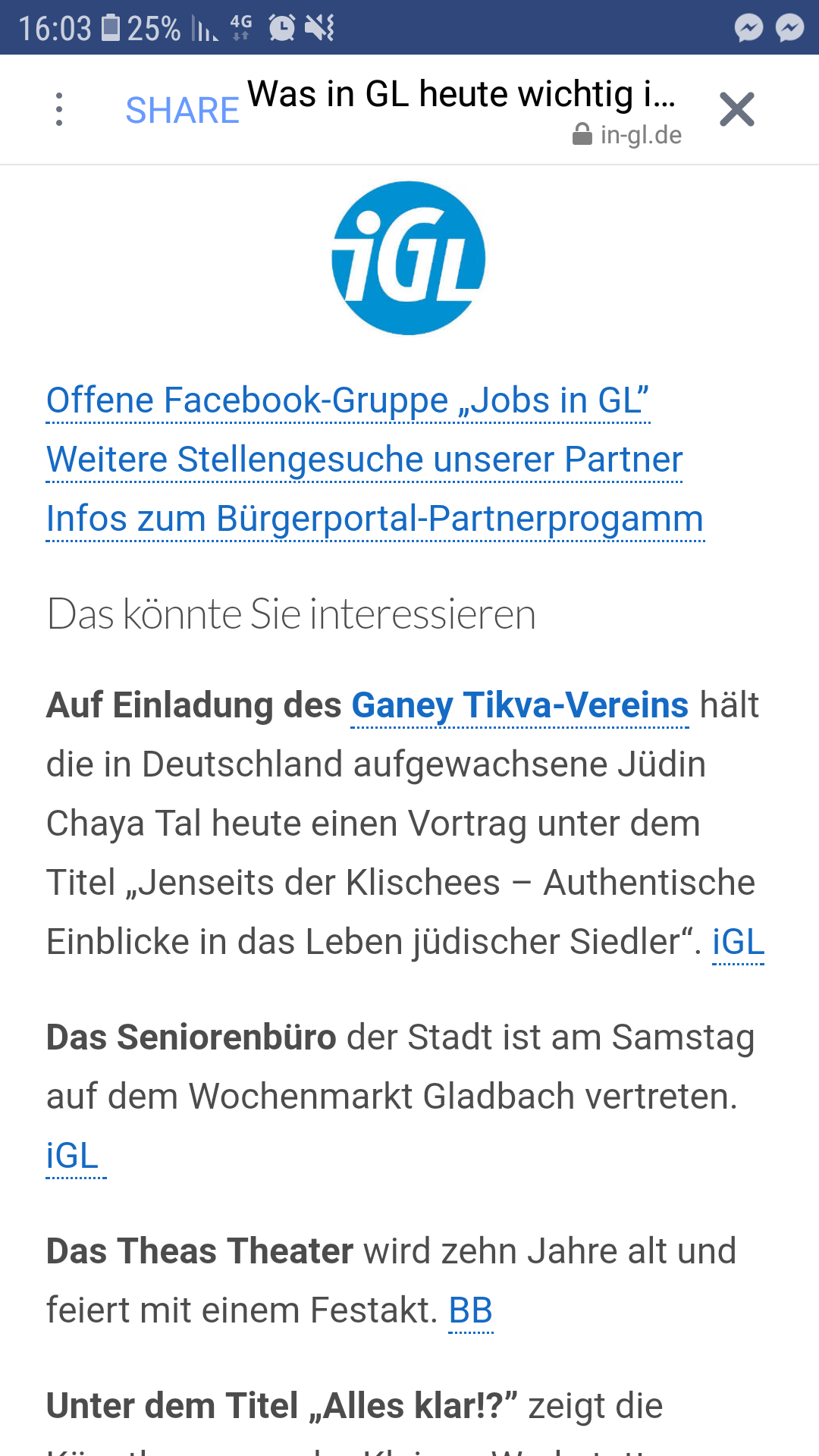Follow the iGL link after 'jüdischer Siedler'
This screenshot has height=1456, width=819.
coord(738,942)
